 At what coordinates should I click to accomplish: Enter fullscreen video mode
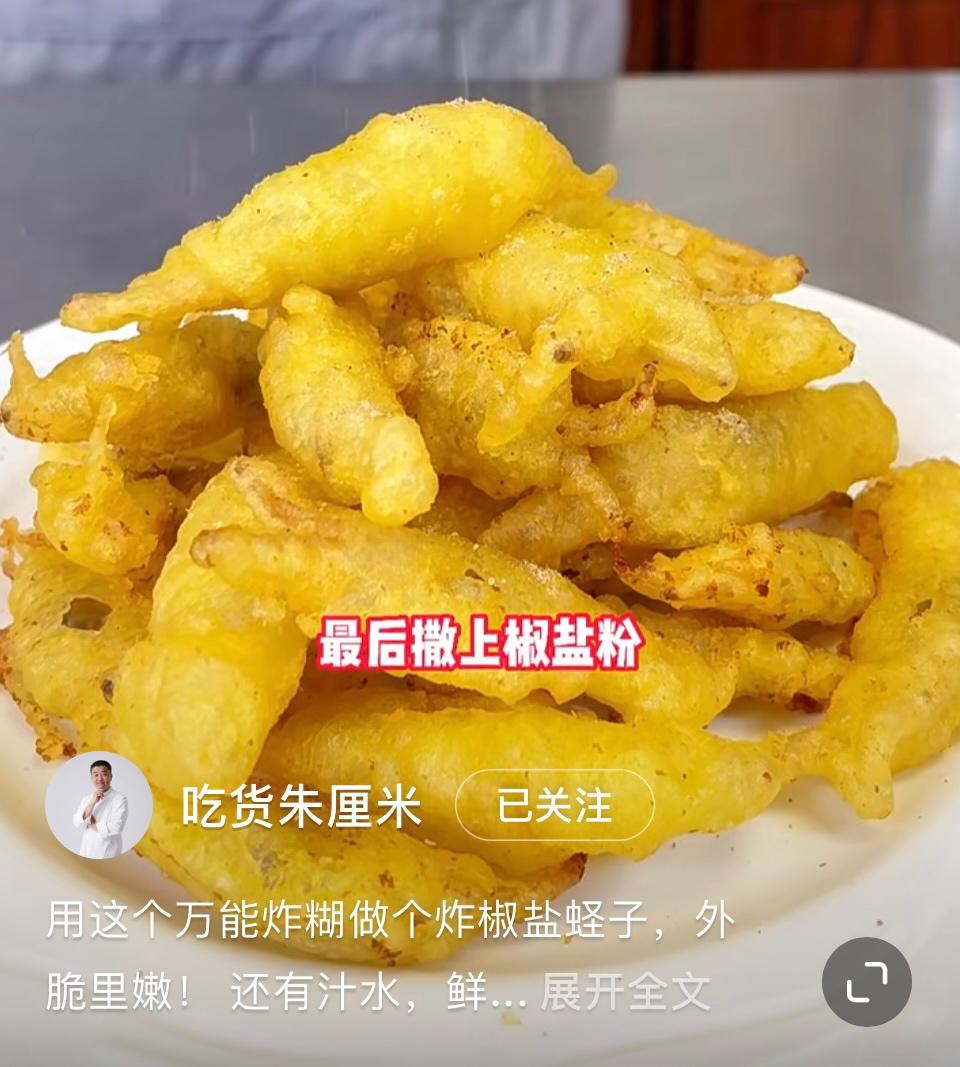click(x=866, y=982)
